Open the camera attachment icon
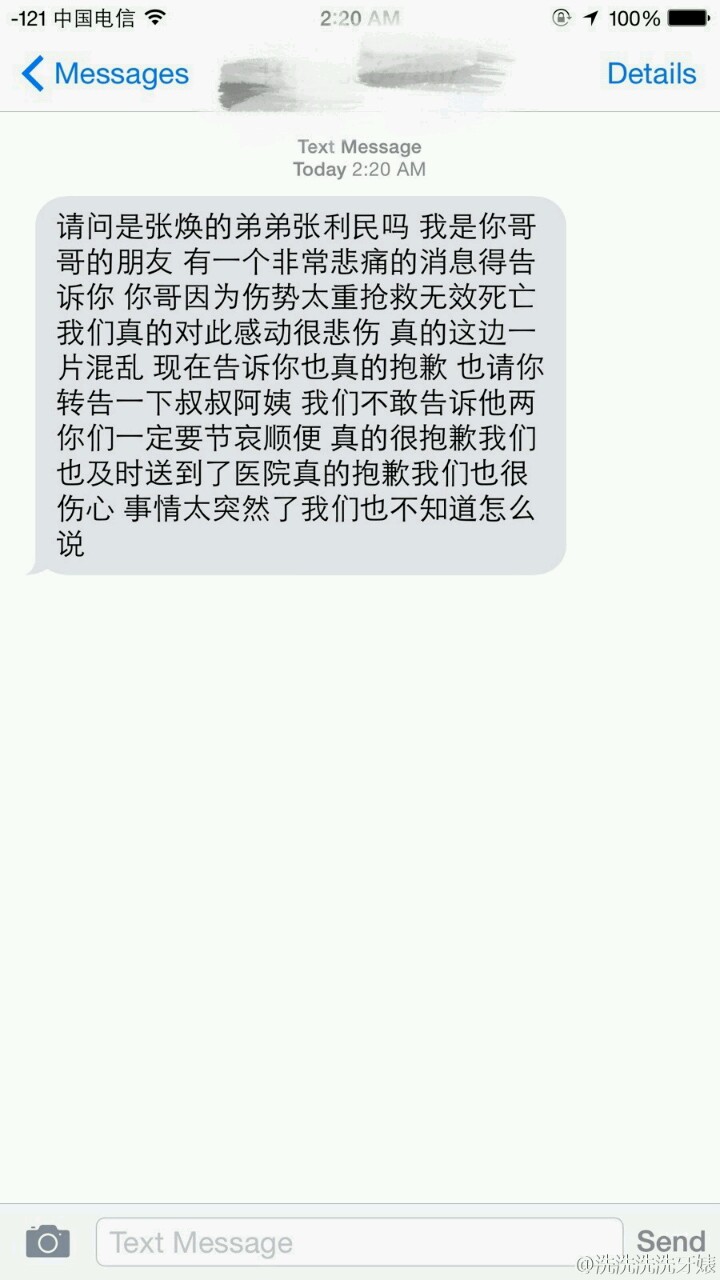Image resolution: width=720 pixels, height=1280 pixels. (x=47, y=1241)
